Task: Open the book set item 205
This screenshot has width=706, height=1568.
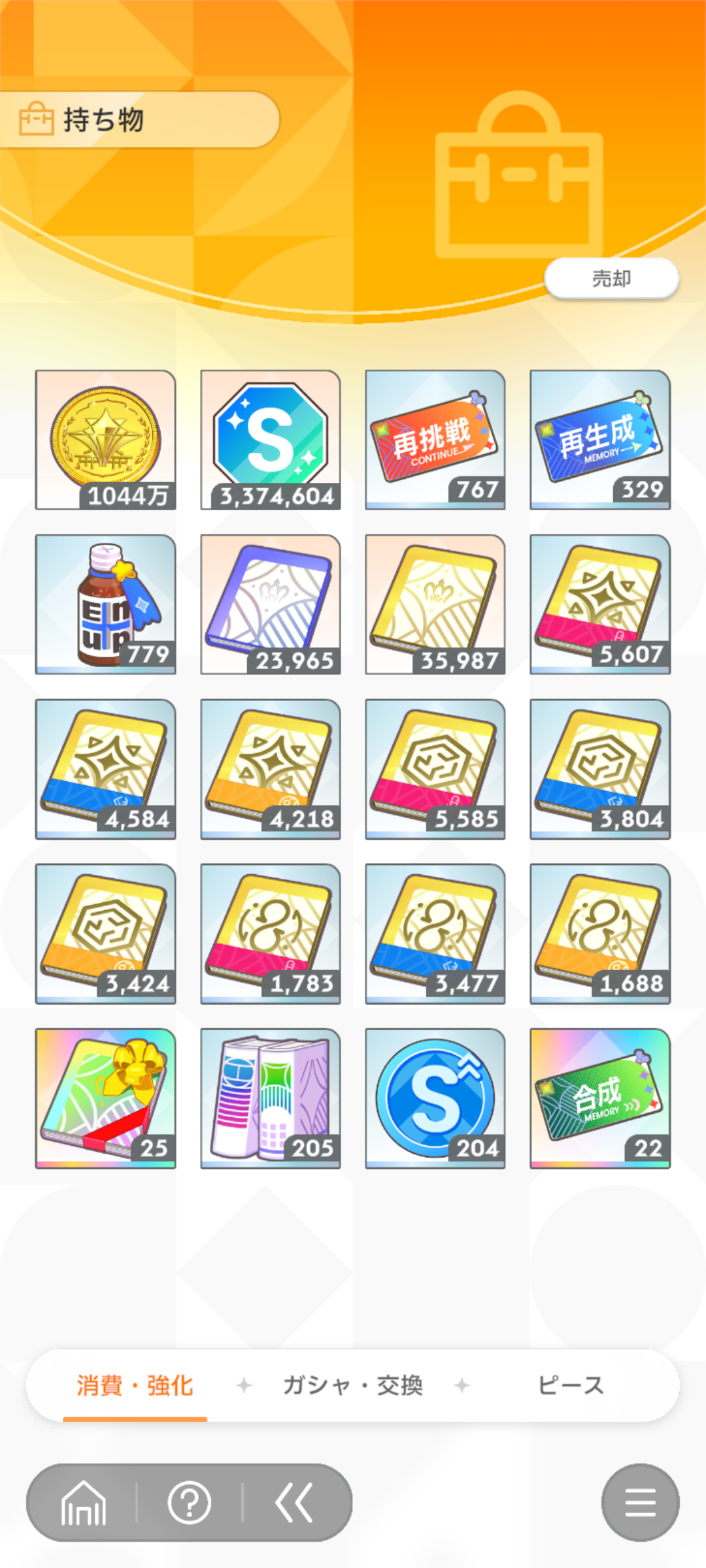Action: click(x=271, y=1098)
